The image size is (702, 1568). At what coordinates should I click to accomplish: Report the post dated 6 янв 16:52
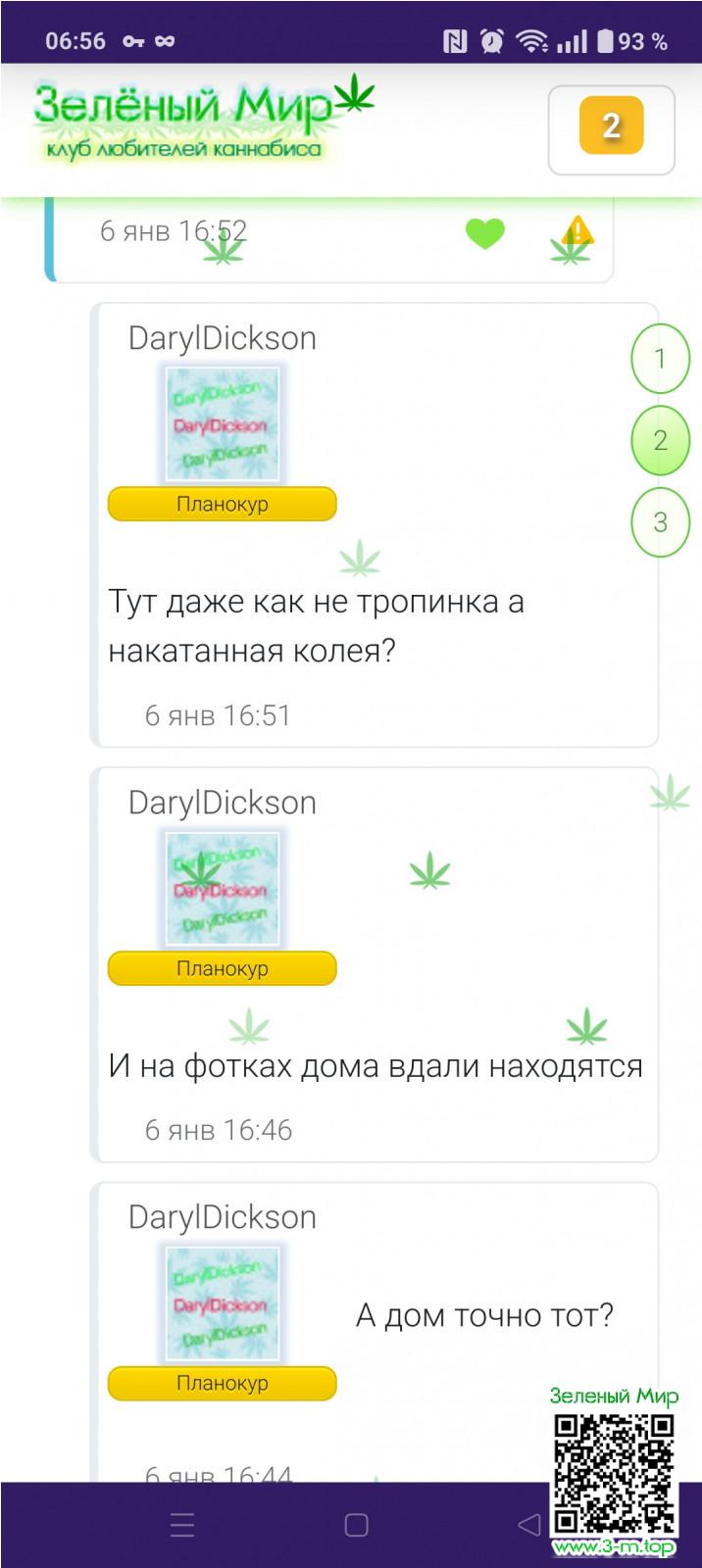[x=577, y=232]
